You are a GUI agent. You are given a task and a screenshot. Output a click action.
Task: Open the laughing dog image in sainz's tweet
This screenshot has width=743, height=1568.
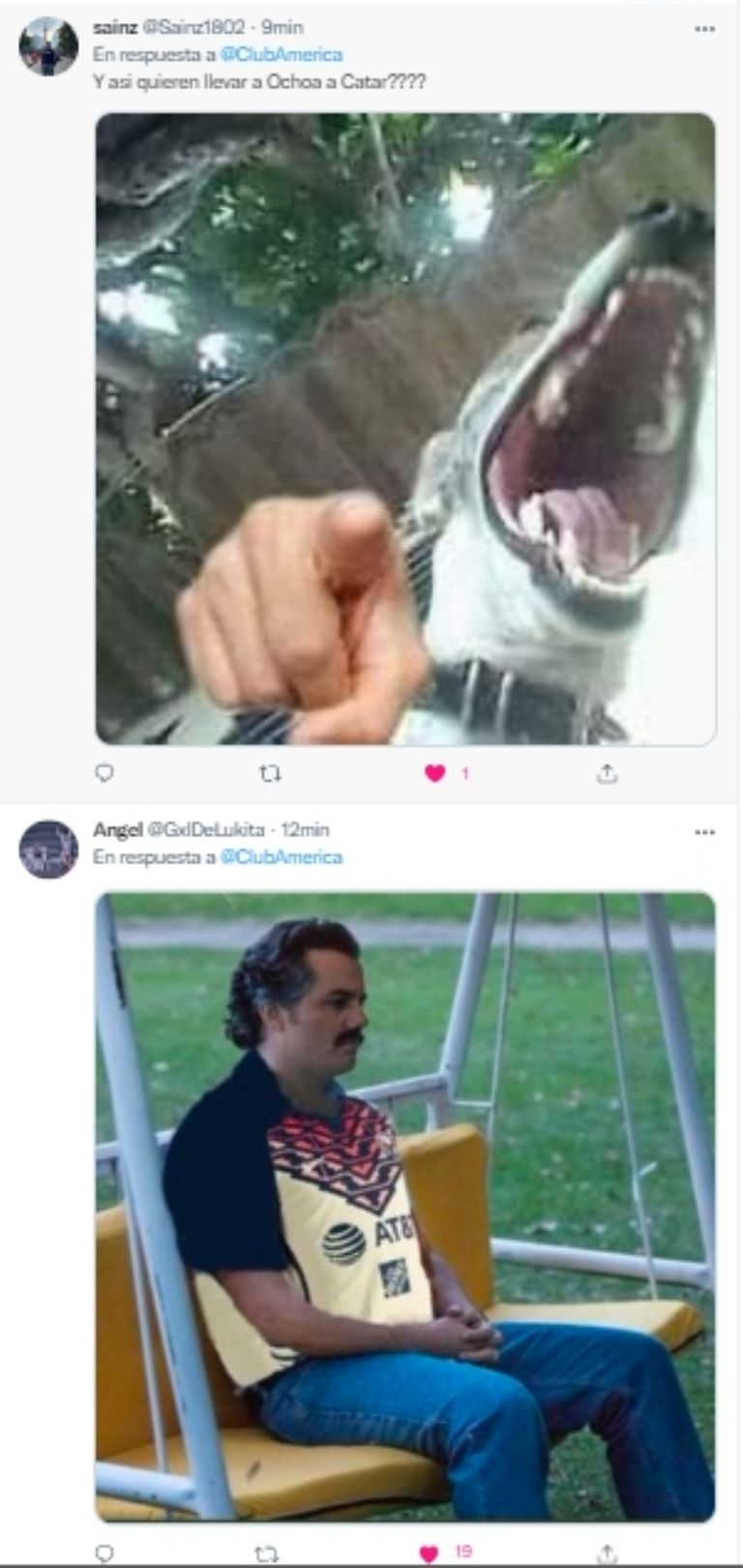click(x=405, y=429)
